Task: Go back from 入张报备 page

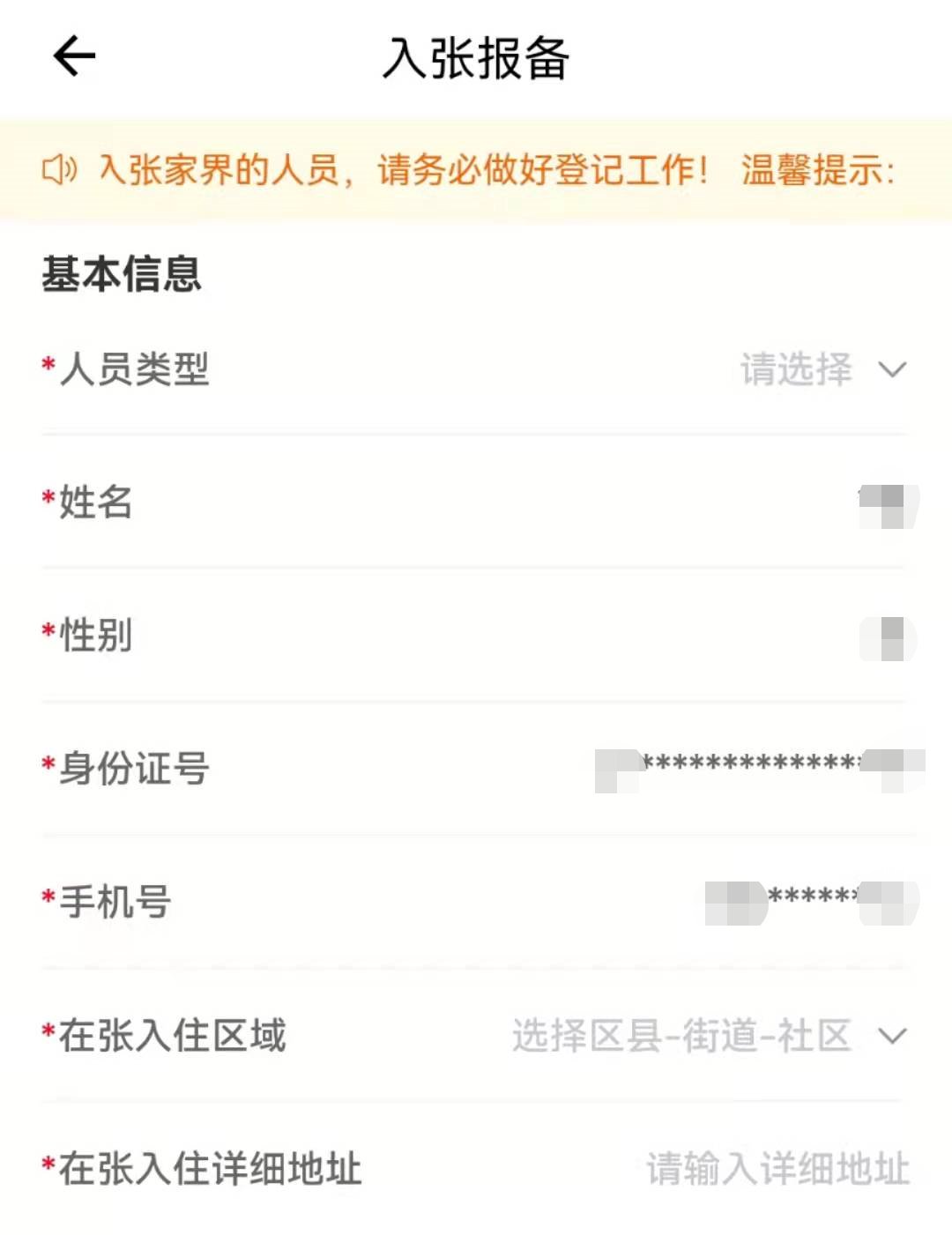Action: (x=74, y=57)
